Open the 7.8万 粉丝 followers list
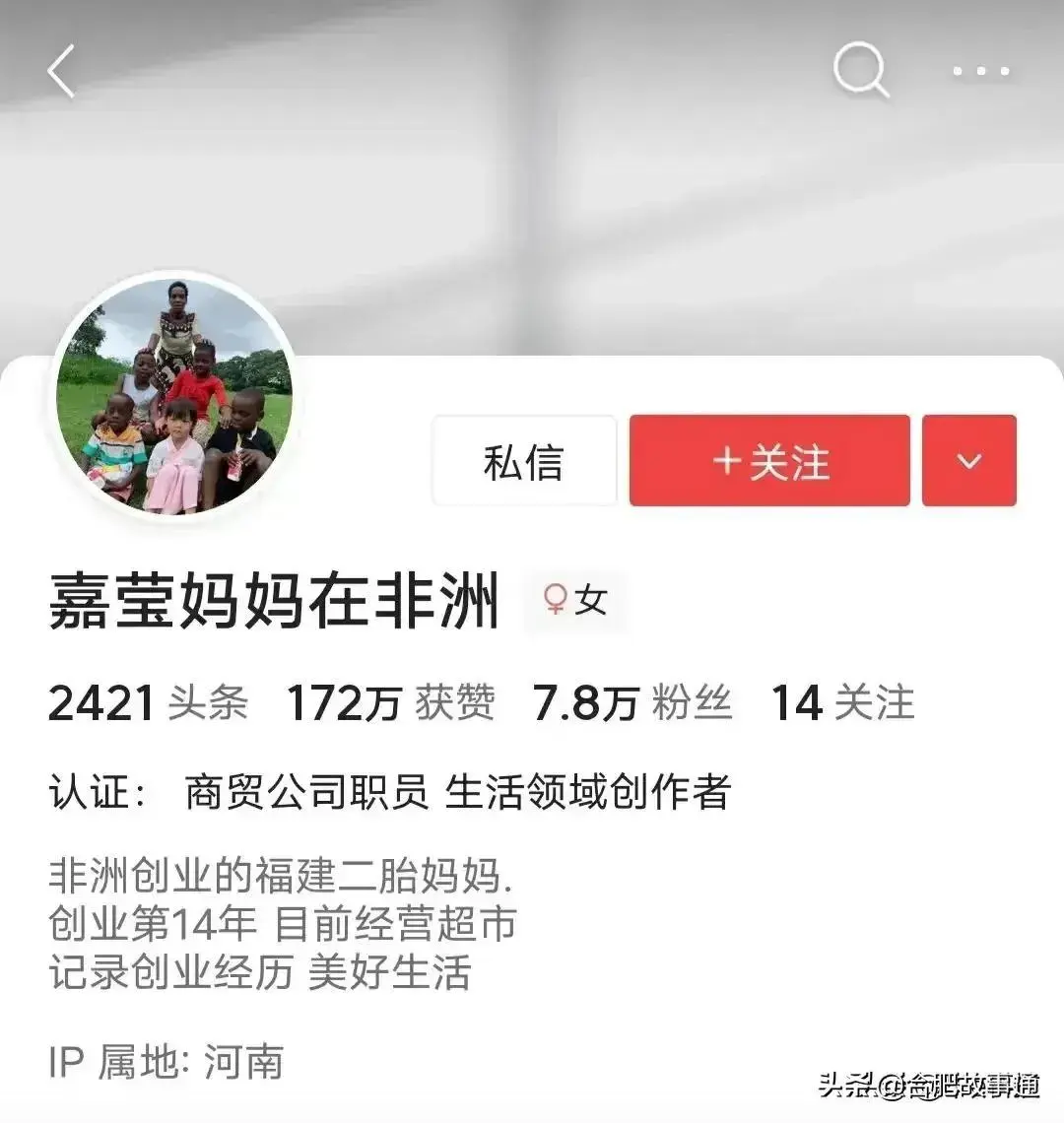1064x1123 pixels. (632, 703)
